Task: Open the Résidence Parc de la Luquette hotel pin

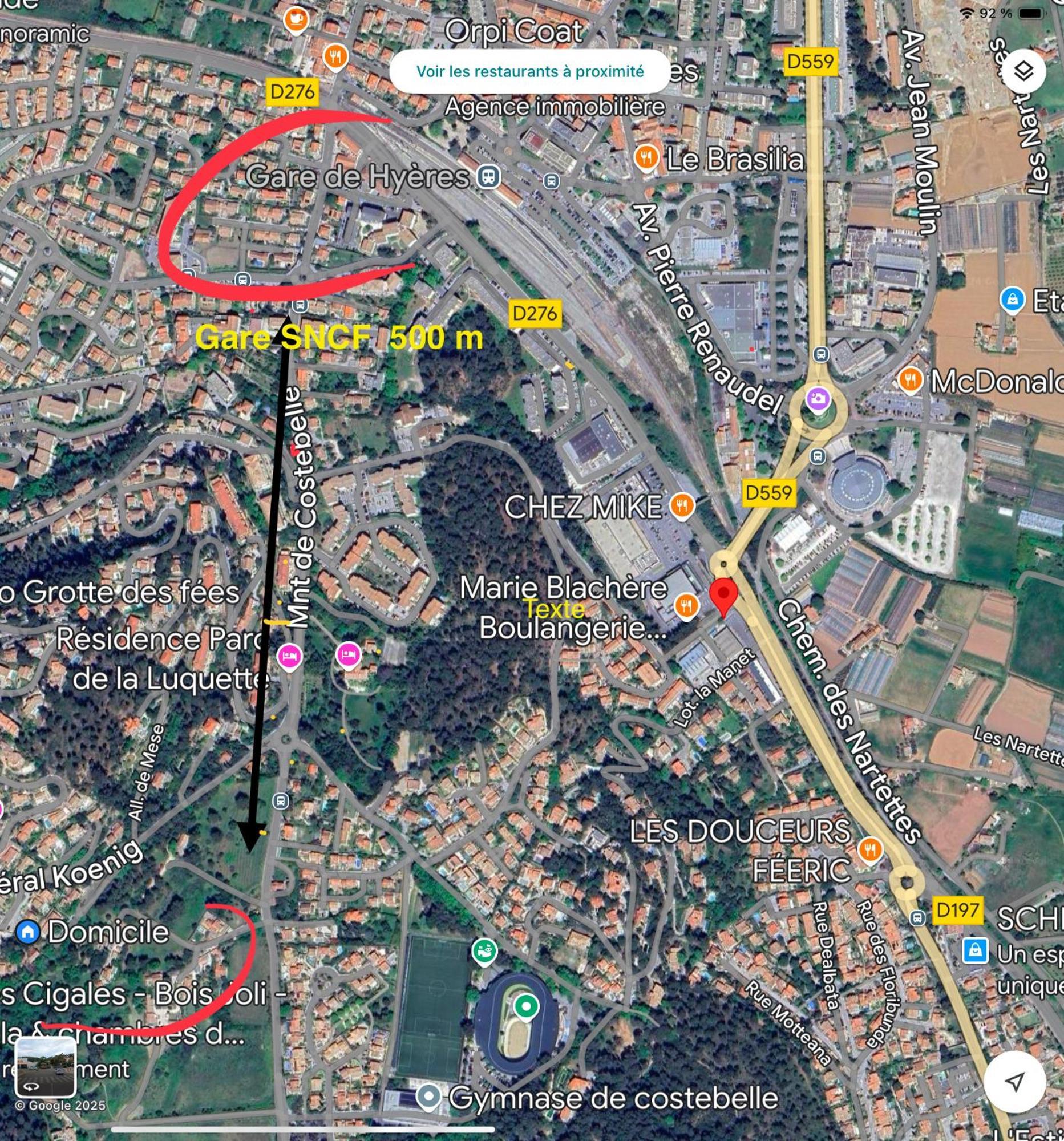Action: click(289, 656)
